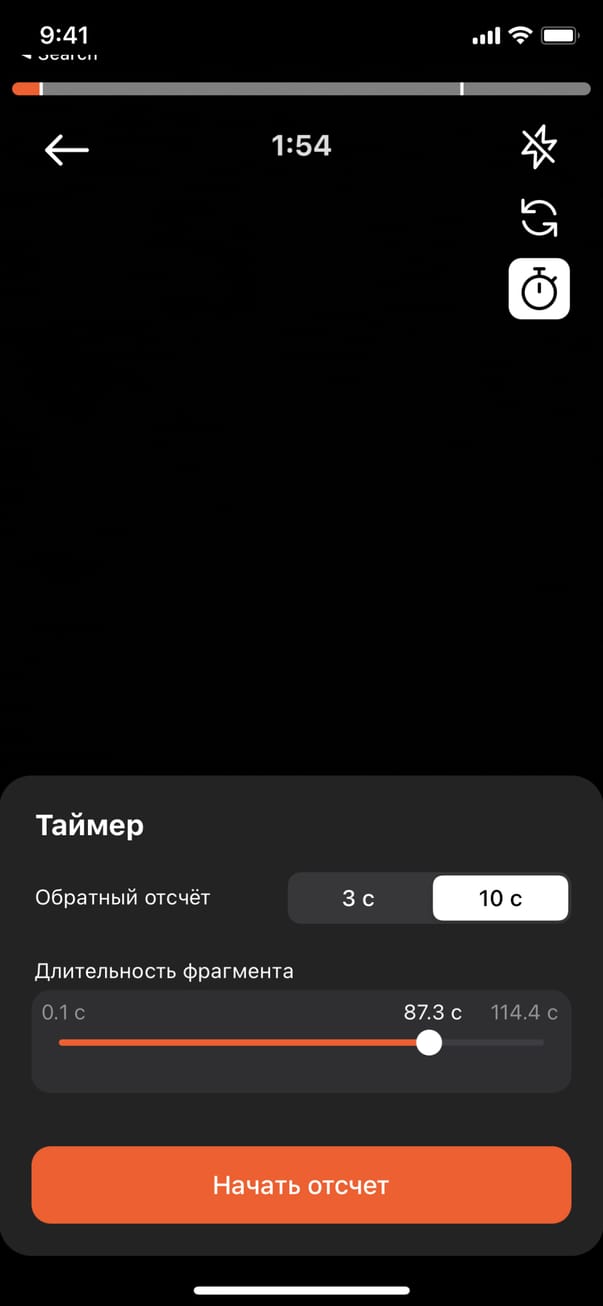The image size is (603, 1306).
Task: Flip the camera with the rotate icon
Action: pos(539,217)
